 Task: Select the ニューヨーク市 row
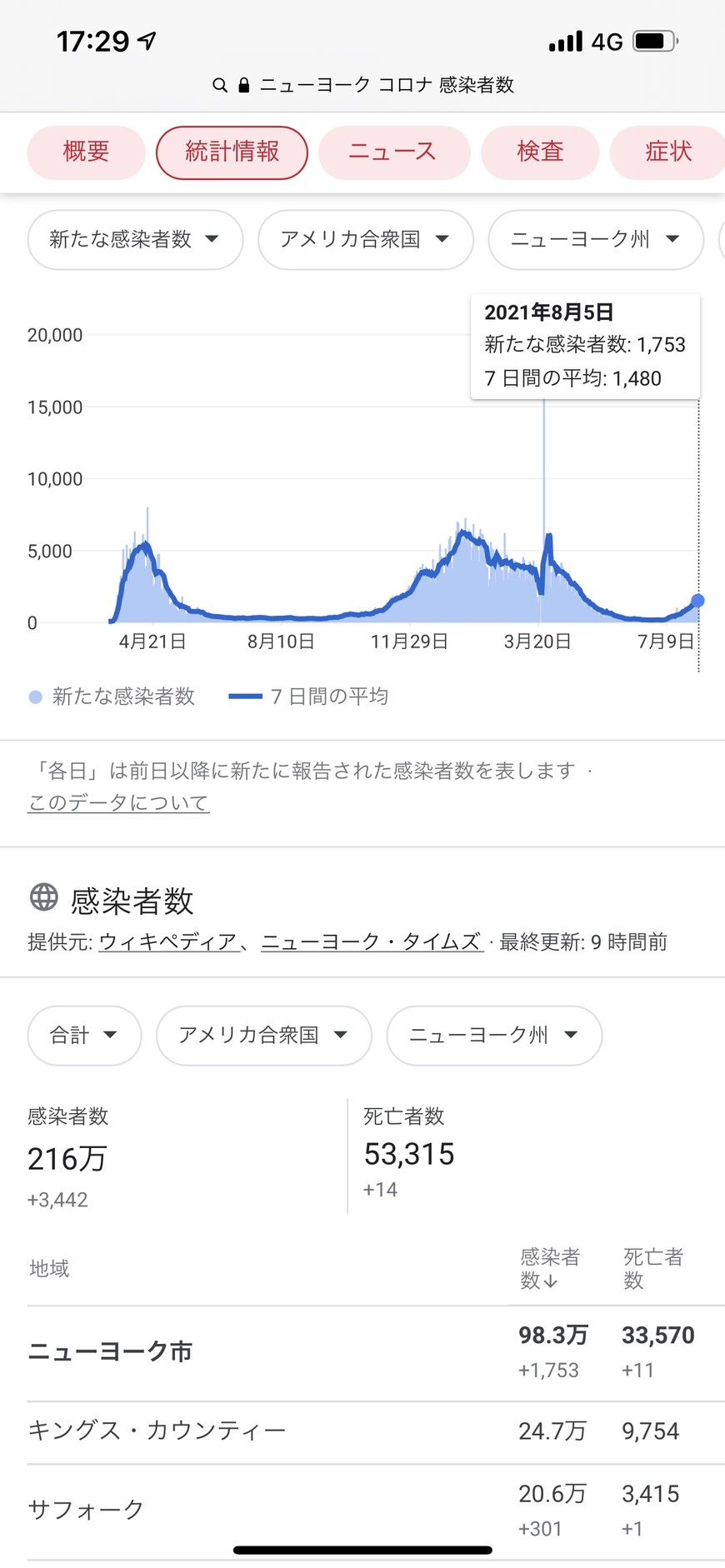pyautogui.click(x=376, y=1353)
